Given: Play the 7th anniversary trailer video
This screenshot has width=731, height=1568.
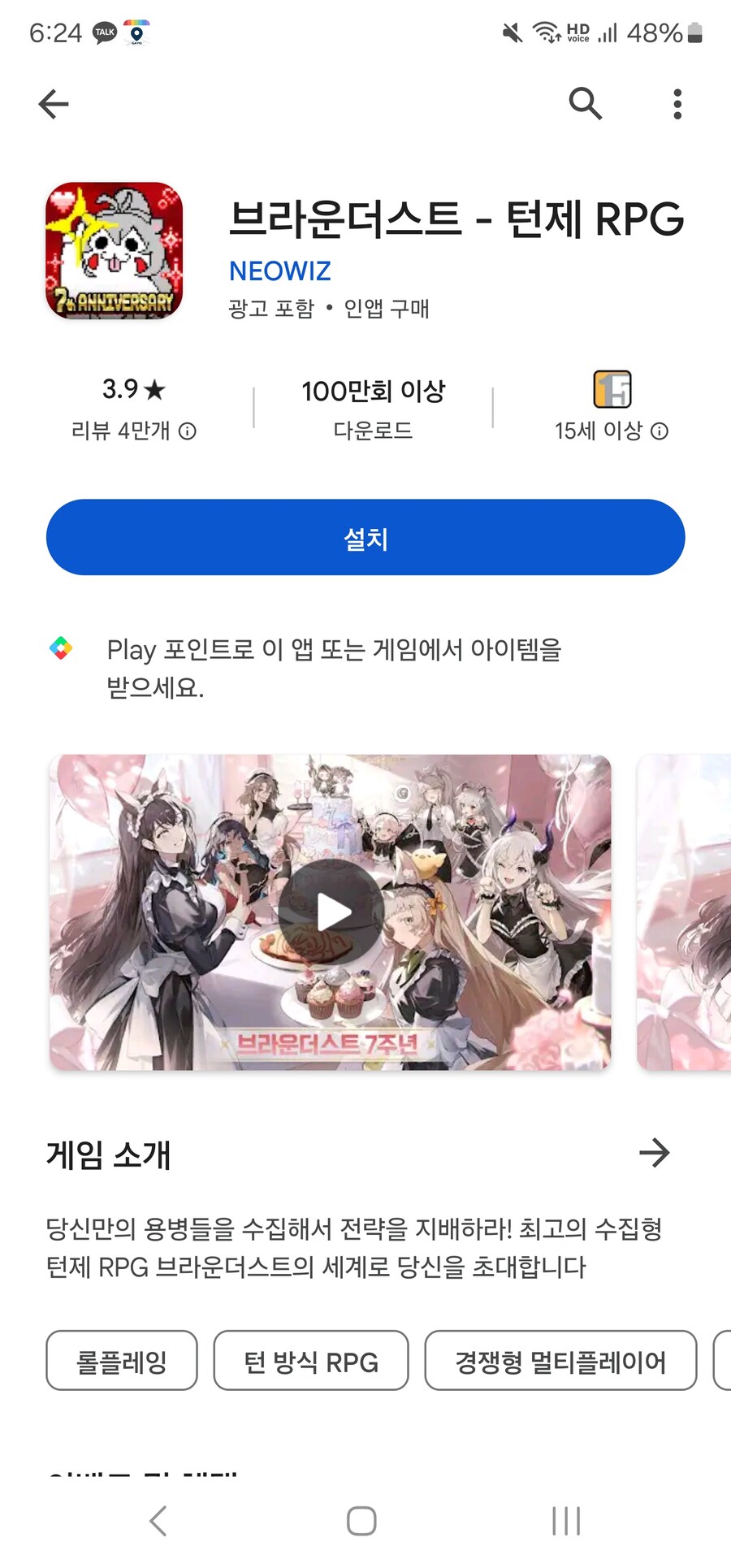Looking at the screenshot, I should pos(328,912).
